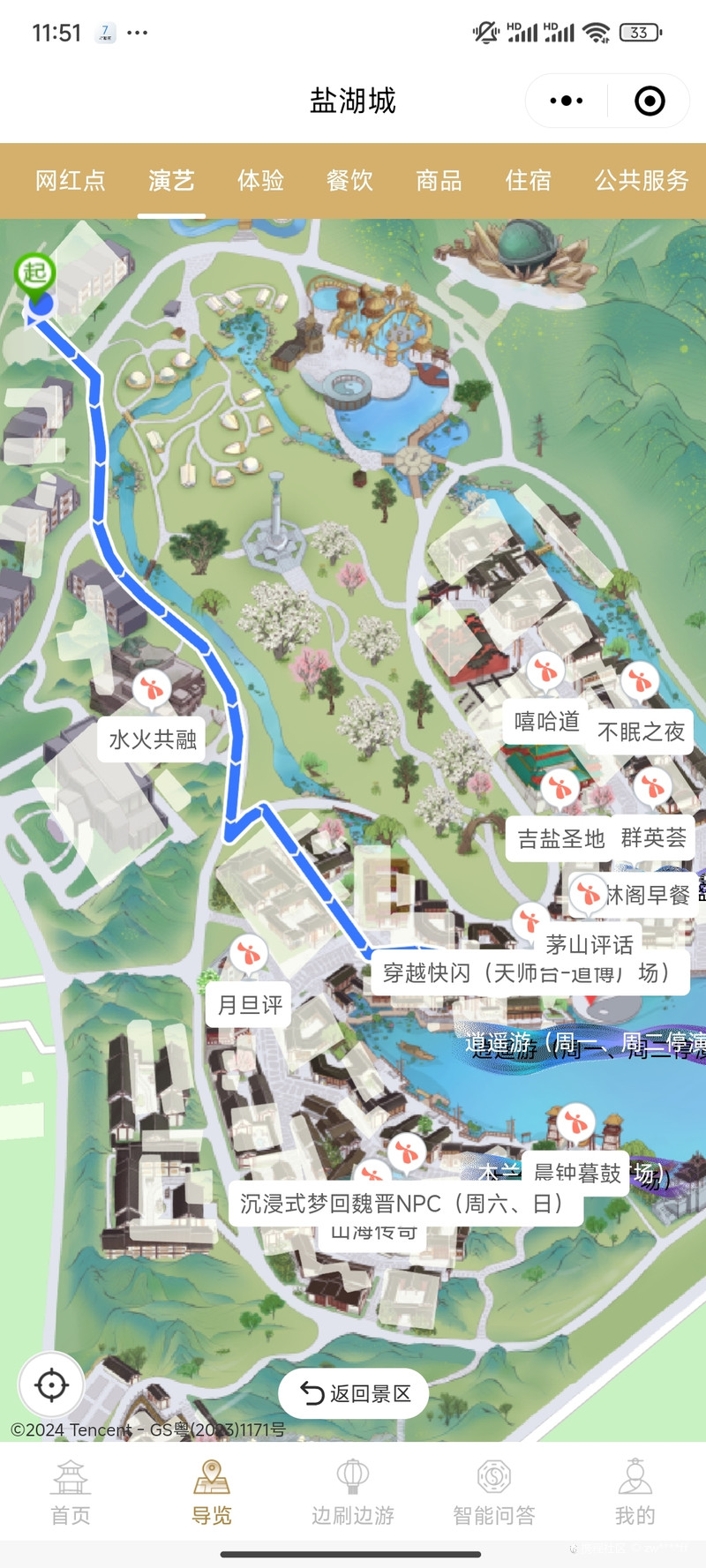Open the 商品 category tab
This screenshot has height=1568, width=706.
[439, 181]
